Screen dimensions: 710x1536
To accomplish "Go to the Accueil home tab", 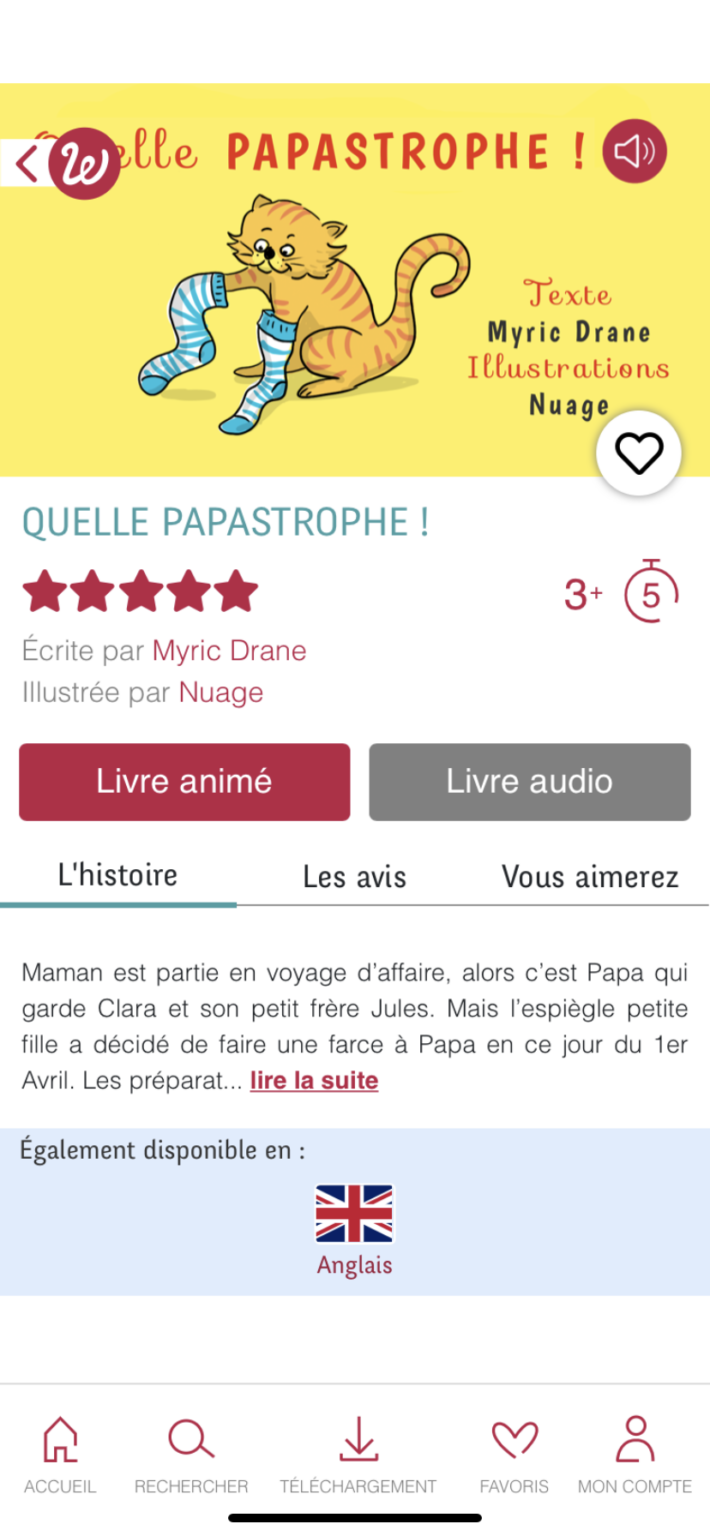I will click(x=60, y=1455).
